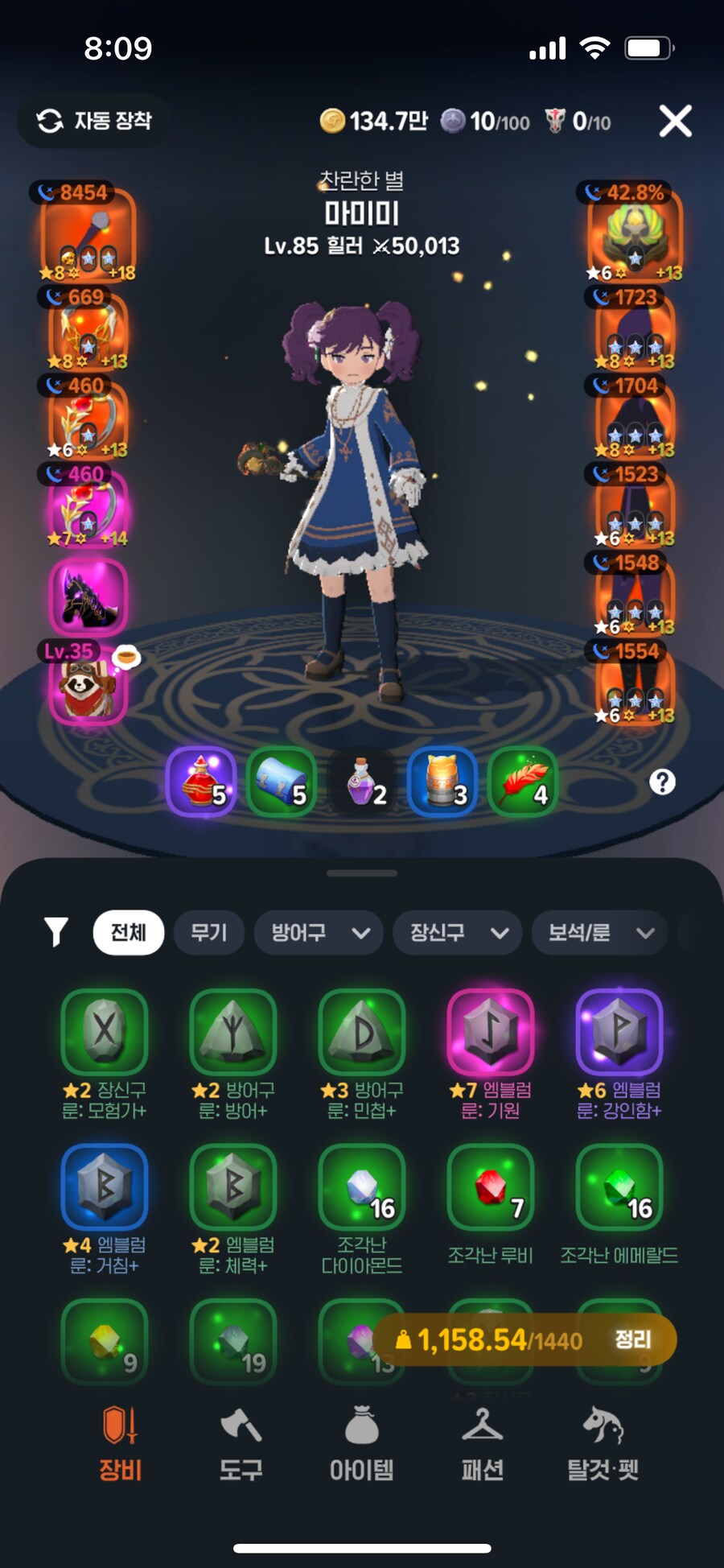The height and width of the screenshot is (1568, 724).
Task: Open the inventory filter funnel icon
Action: coord(56,932)
